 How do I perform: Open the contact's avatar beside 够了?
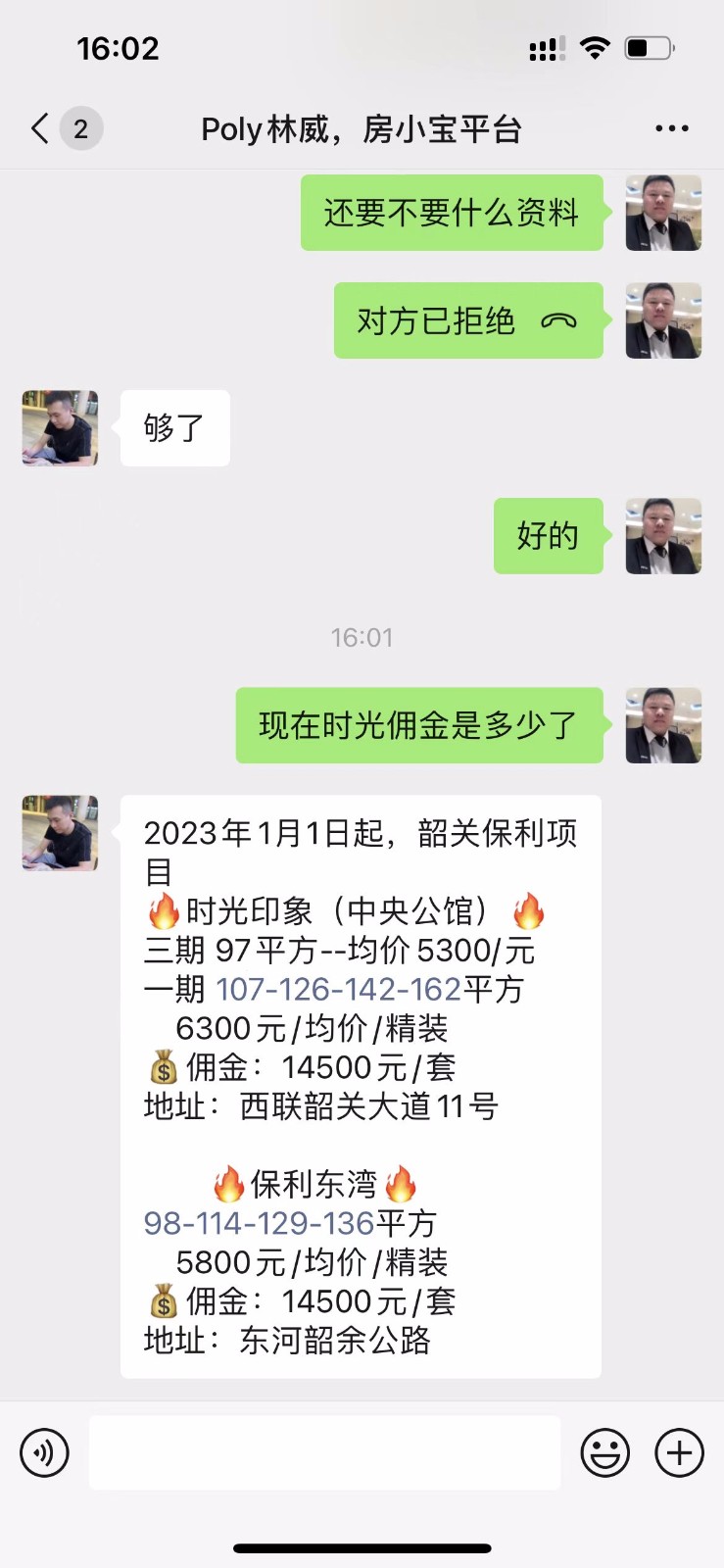coord(60,428)
